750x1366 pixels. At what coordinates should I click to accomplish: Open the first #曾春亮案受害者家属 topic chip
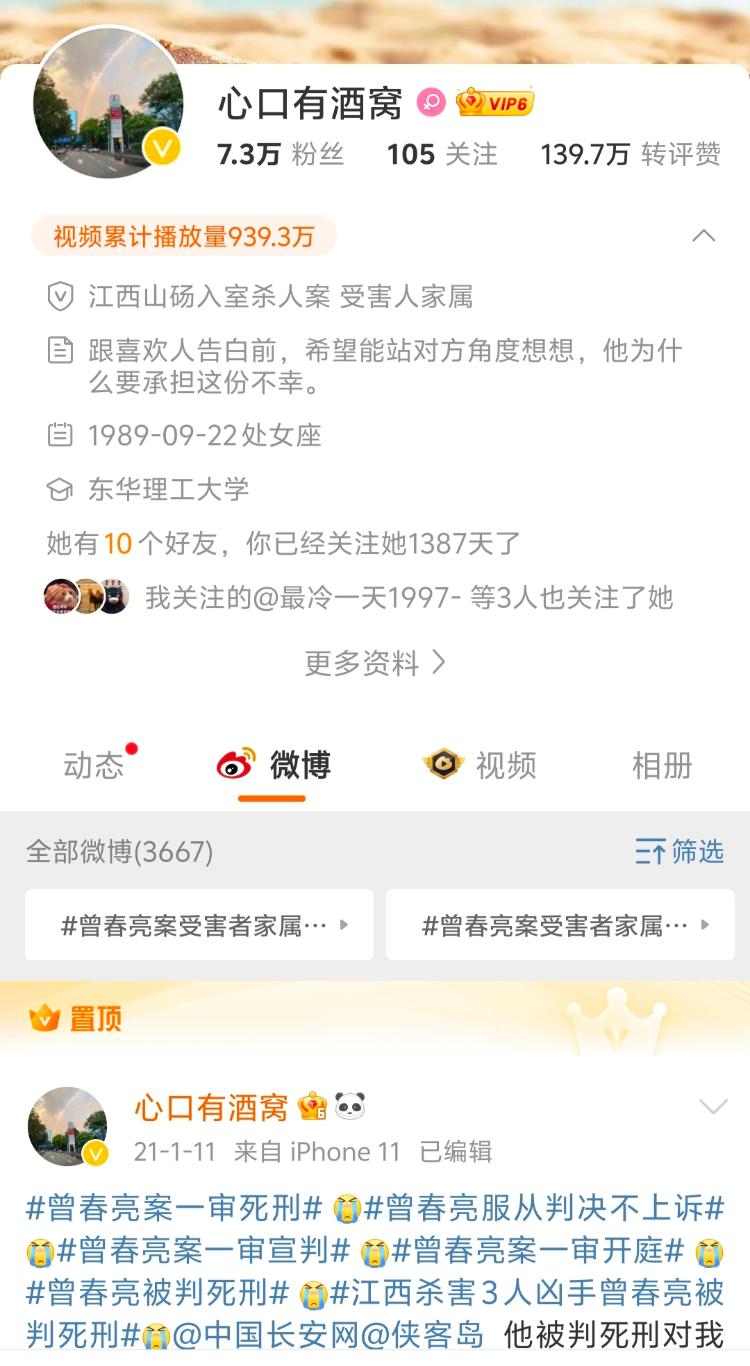tap(199, 925)
